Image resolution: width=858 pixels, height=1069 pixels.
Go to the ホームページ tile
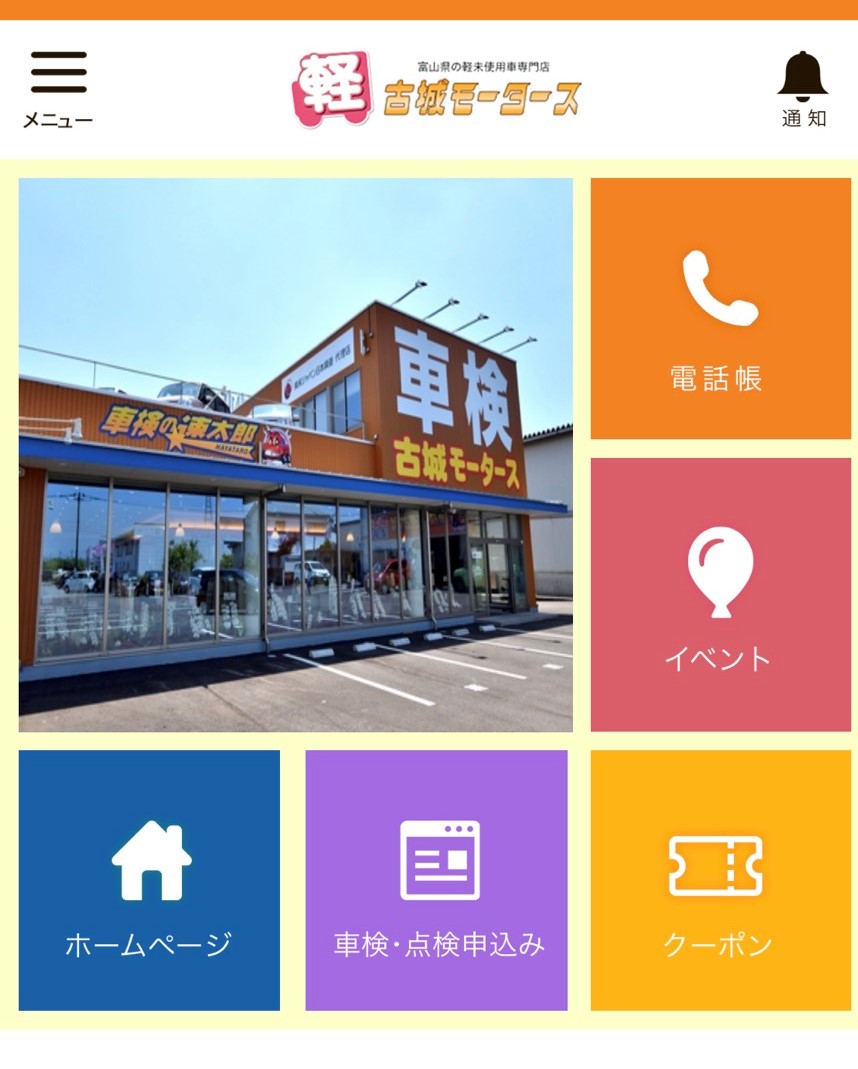pyautogui.click(x=149, y=880)
